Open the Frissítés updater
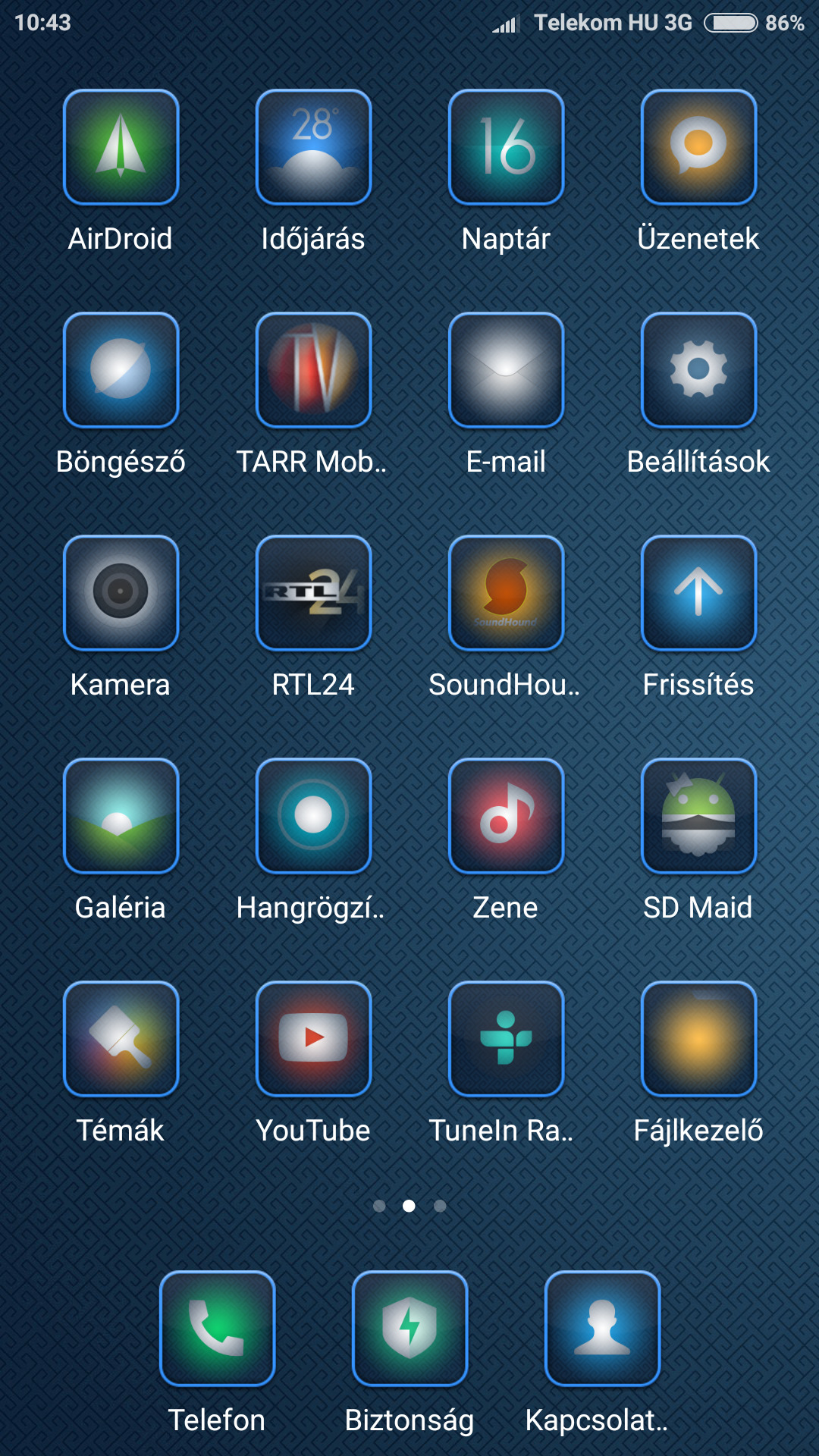This screenshot has width=819, height=1456. pyautogui.click(x=698, y=593)
